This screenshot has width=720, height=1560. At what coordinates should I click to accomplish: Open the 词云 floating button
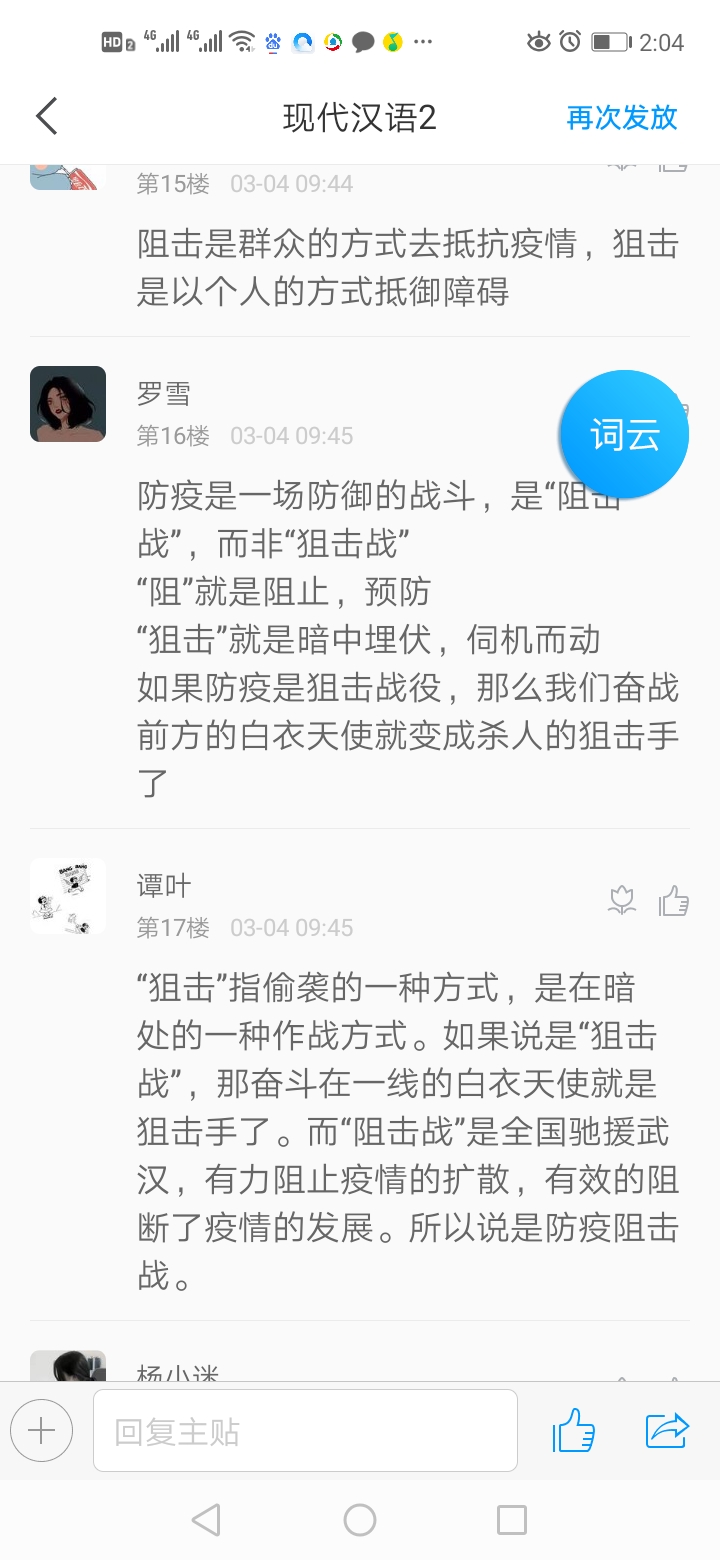(624, 435)
